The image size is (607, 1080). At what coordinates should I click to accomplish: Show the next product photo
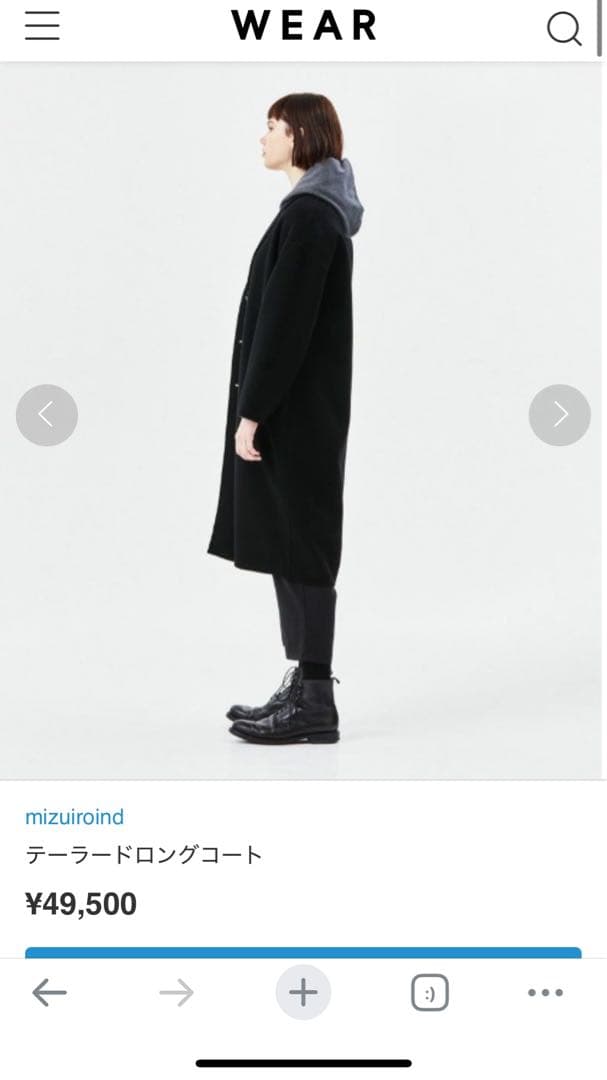(559, 415)
